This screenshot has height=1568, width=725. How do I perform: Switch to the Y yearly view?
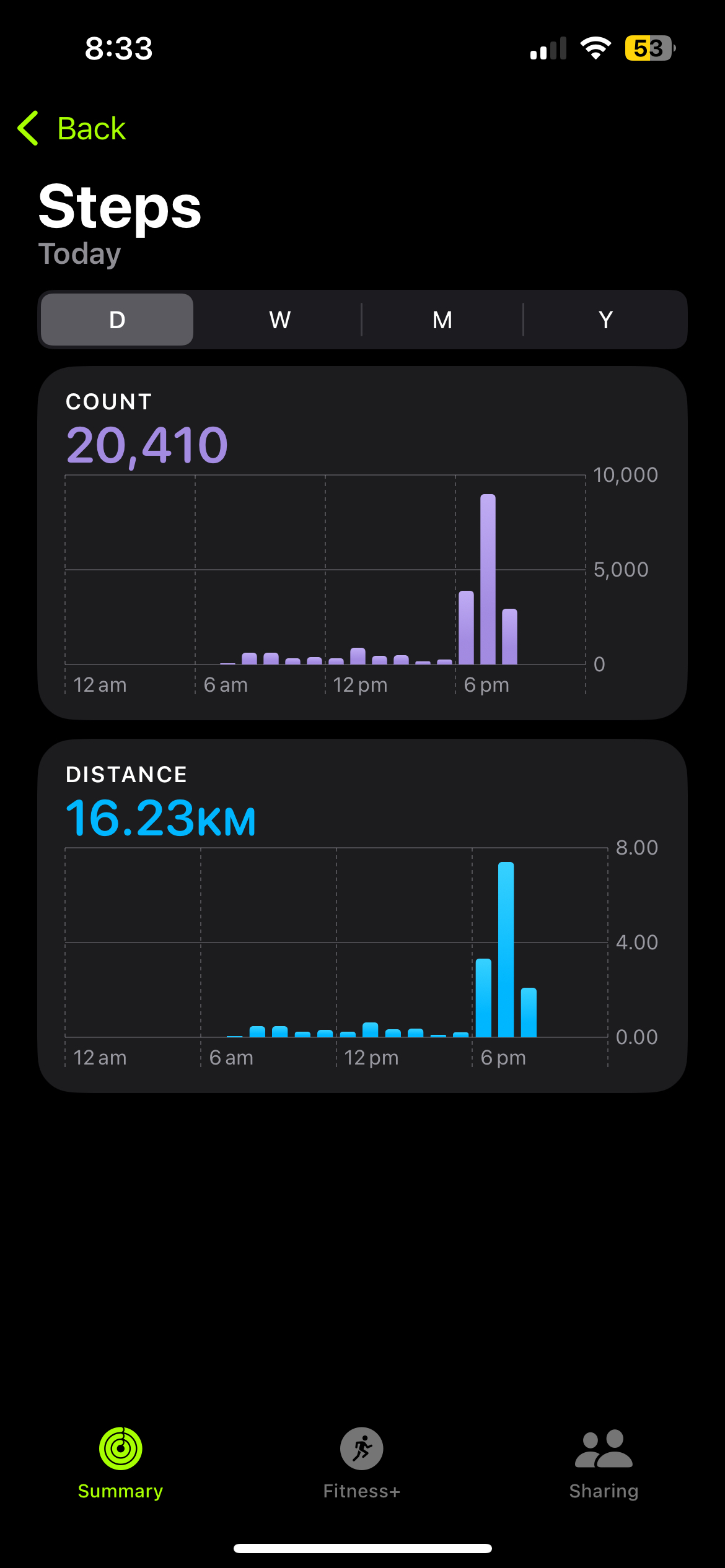[605, 320]
